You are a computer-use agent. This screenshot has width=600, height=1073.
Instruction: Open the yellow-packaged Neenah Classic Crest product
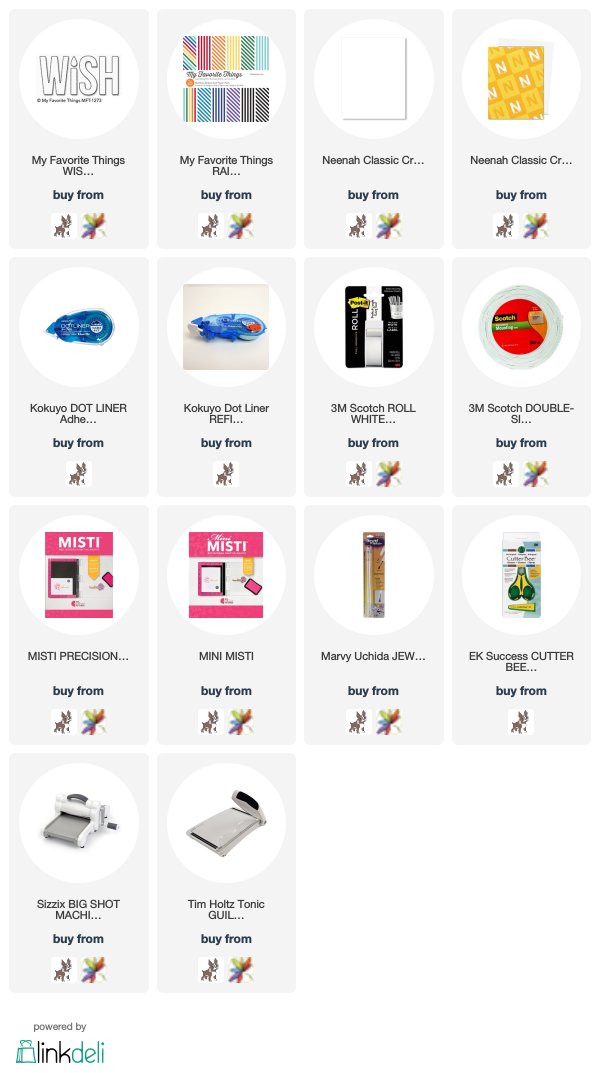[521, 79]
